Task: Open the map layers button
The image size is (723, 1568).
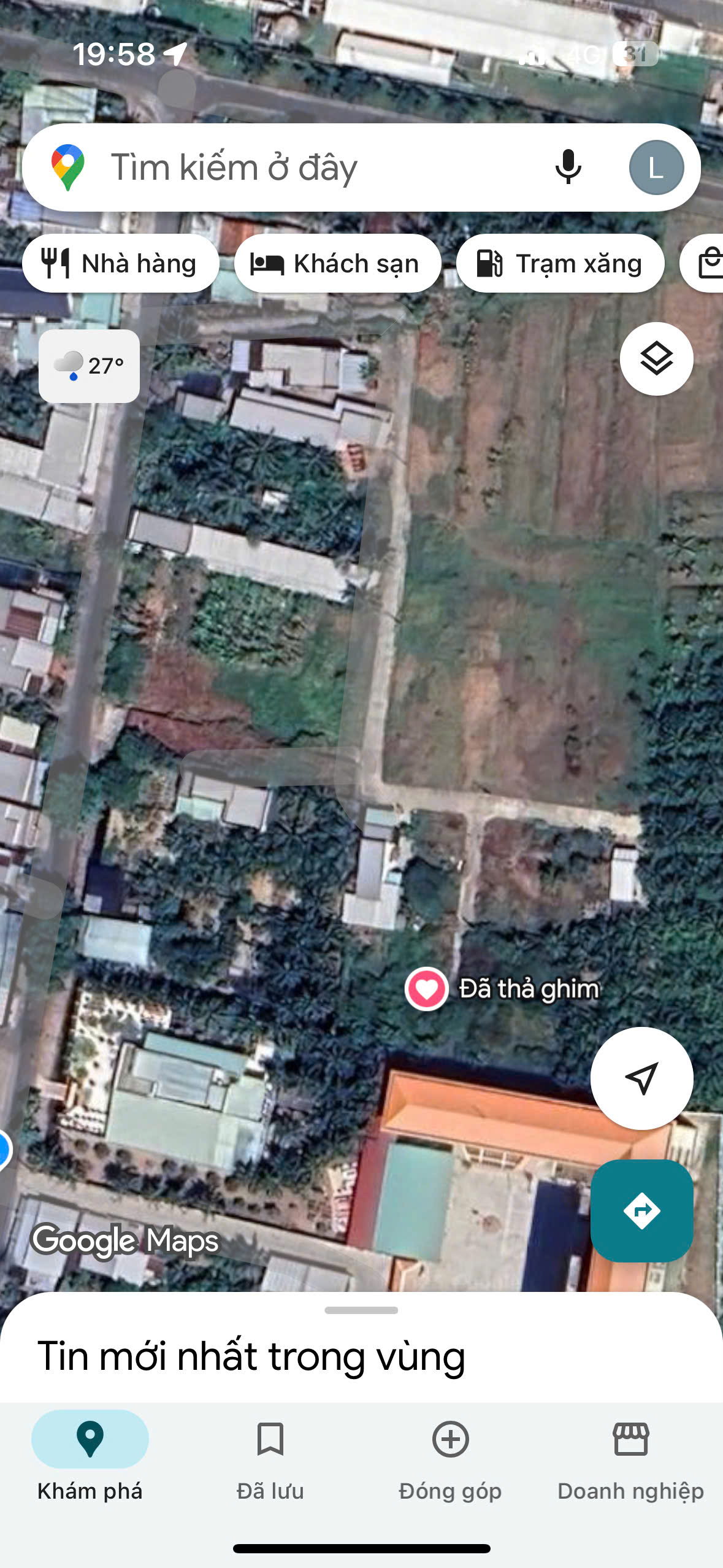Action: [656, 358]
